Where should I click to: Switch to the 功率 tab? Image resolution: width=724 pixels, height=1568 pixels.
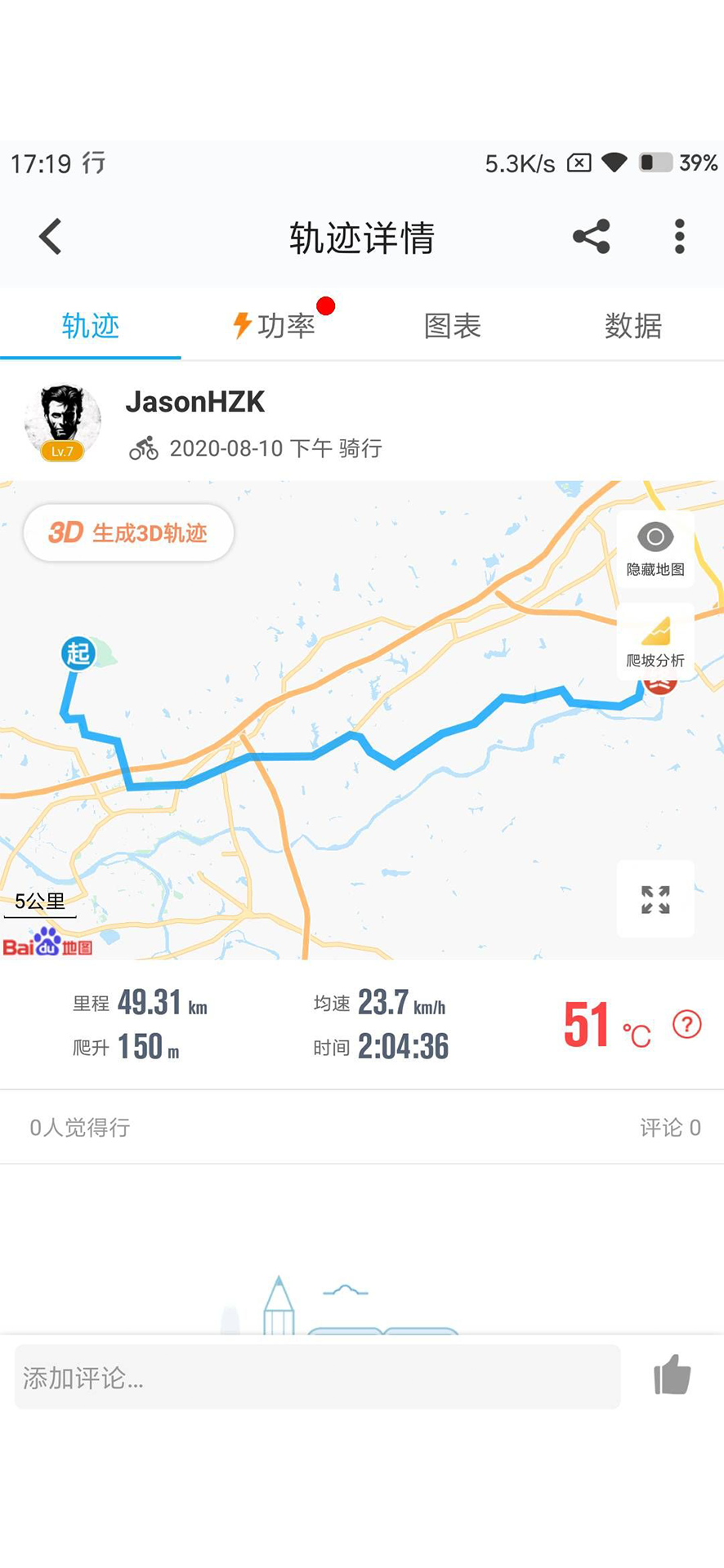pyautogui.click(x=276, y=326)
